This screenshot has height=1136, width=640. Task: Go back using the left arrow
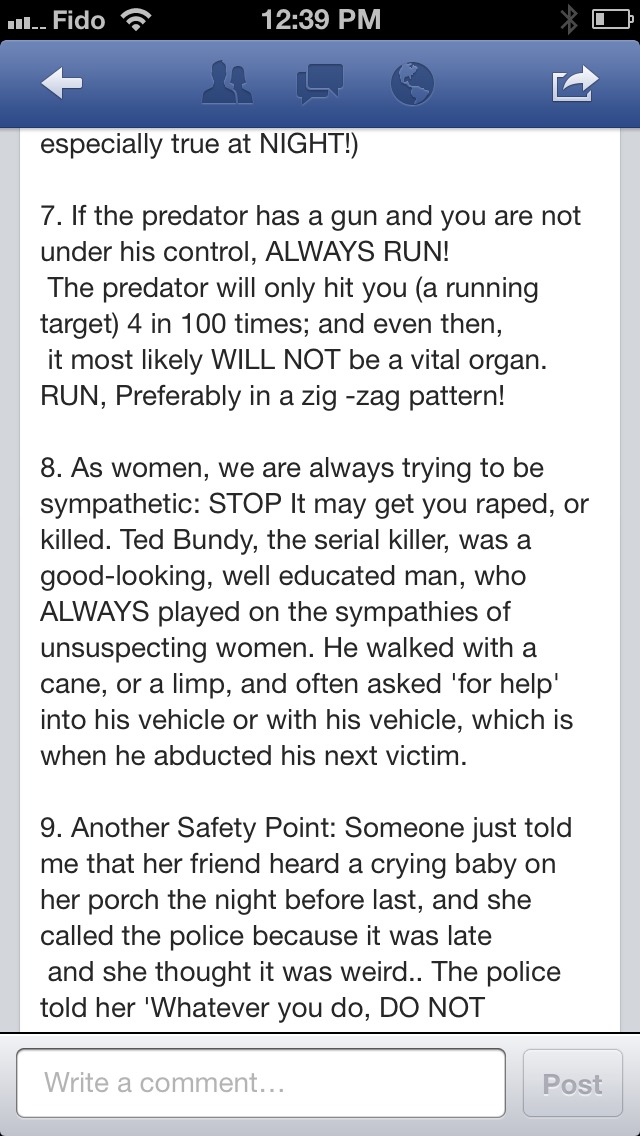tap(62, 83)
